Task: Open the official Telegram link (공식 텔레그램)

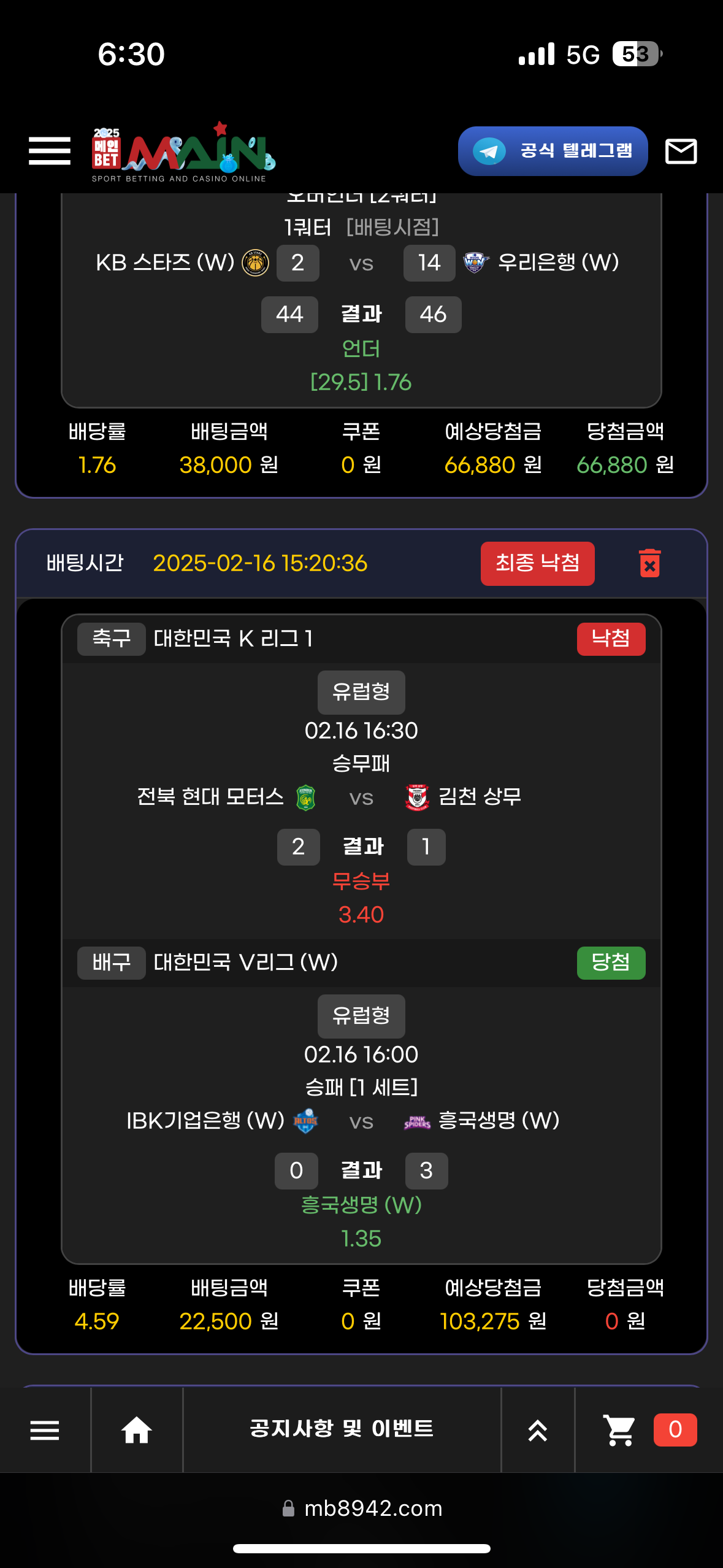Action: tap(553, 151)
